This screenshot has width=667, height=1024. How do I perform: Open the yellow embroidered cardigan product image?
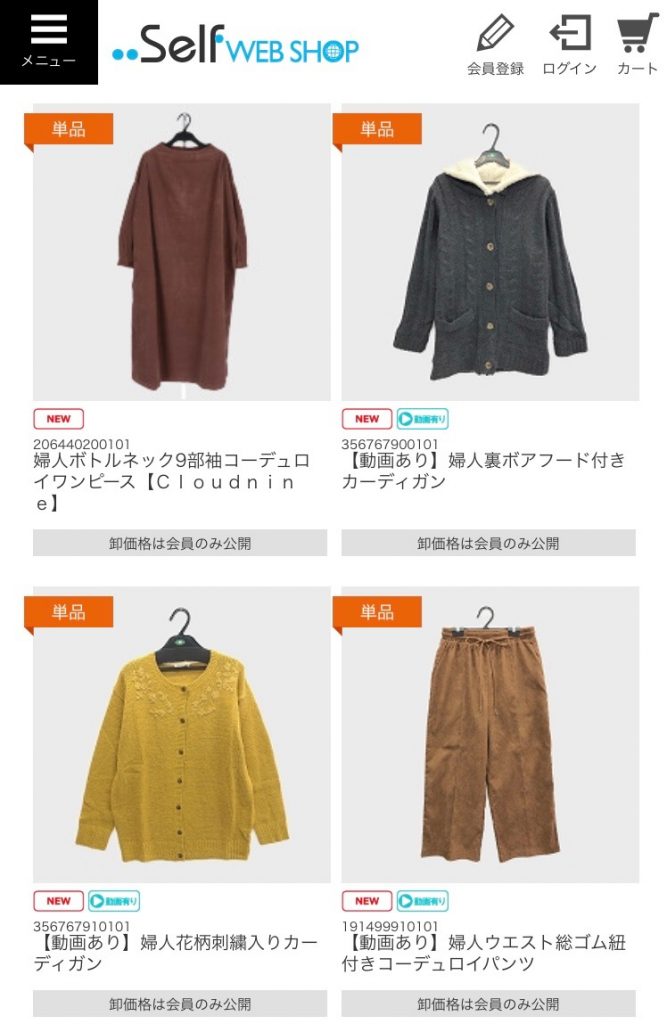181,735
